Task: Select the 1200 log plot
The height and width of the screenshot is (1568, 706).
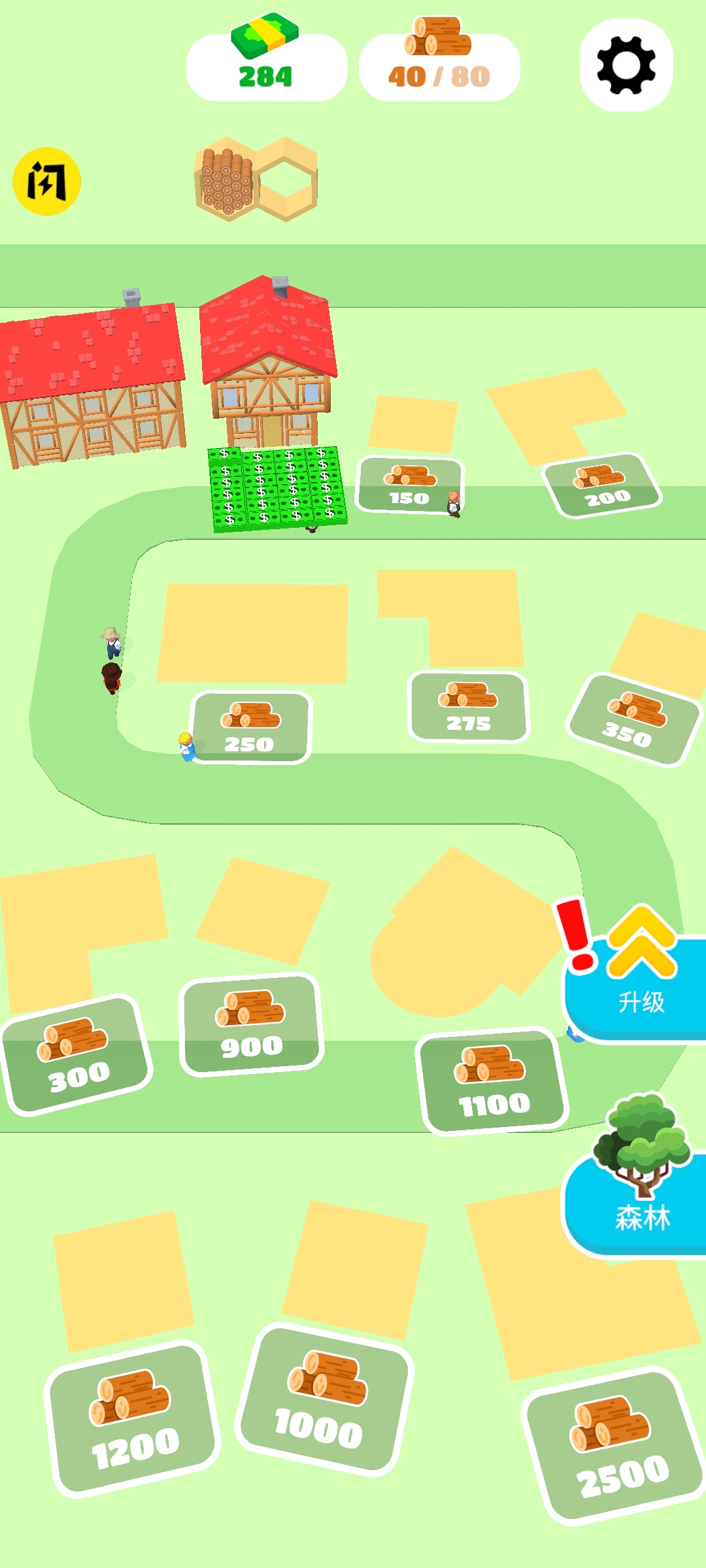Action: pos(133,1419)
